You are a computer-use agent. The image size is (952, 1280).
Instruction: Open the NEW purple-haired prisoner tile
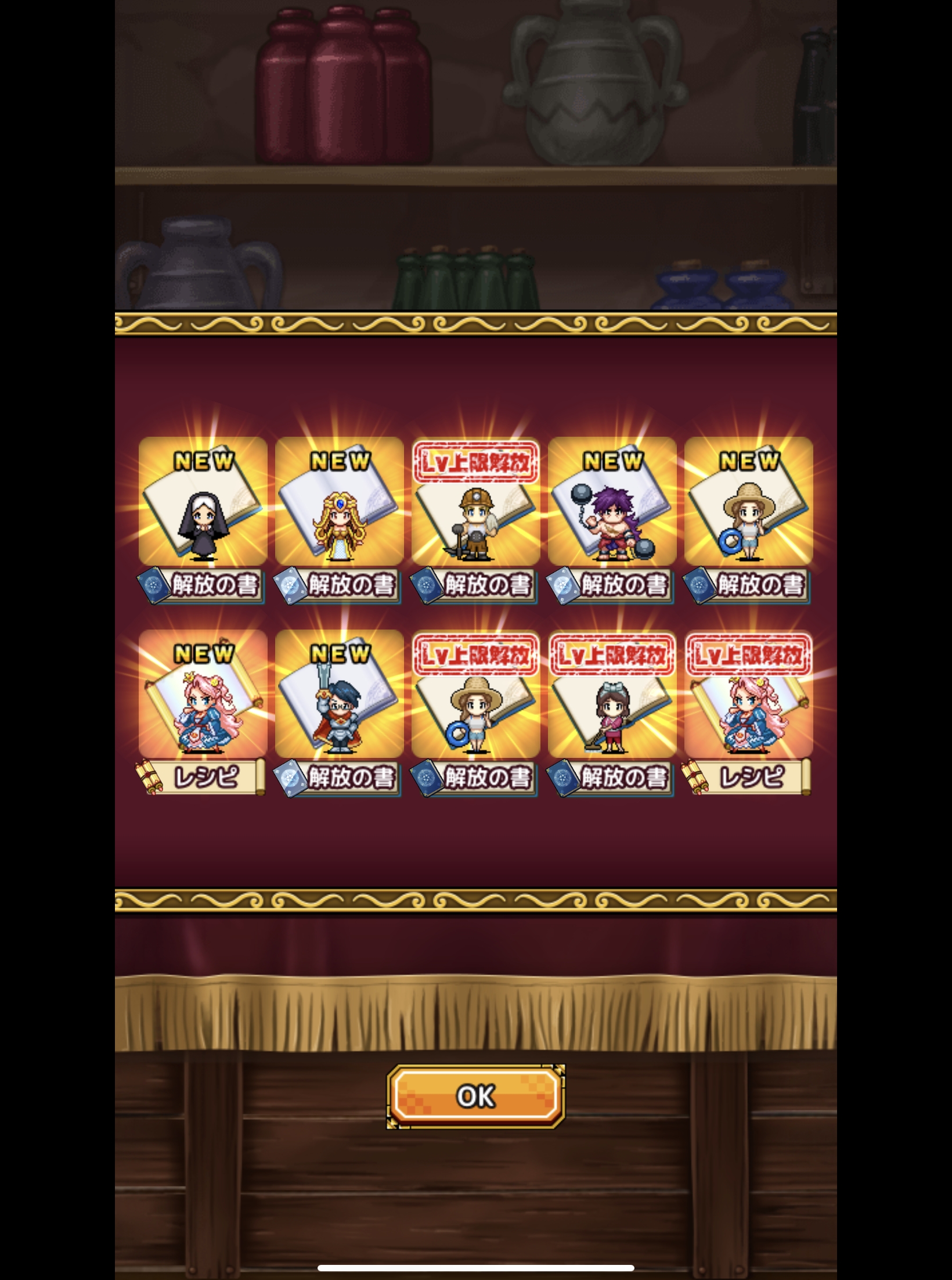612,502
